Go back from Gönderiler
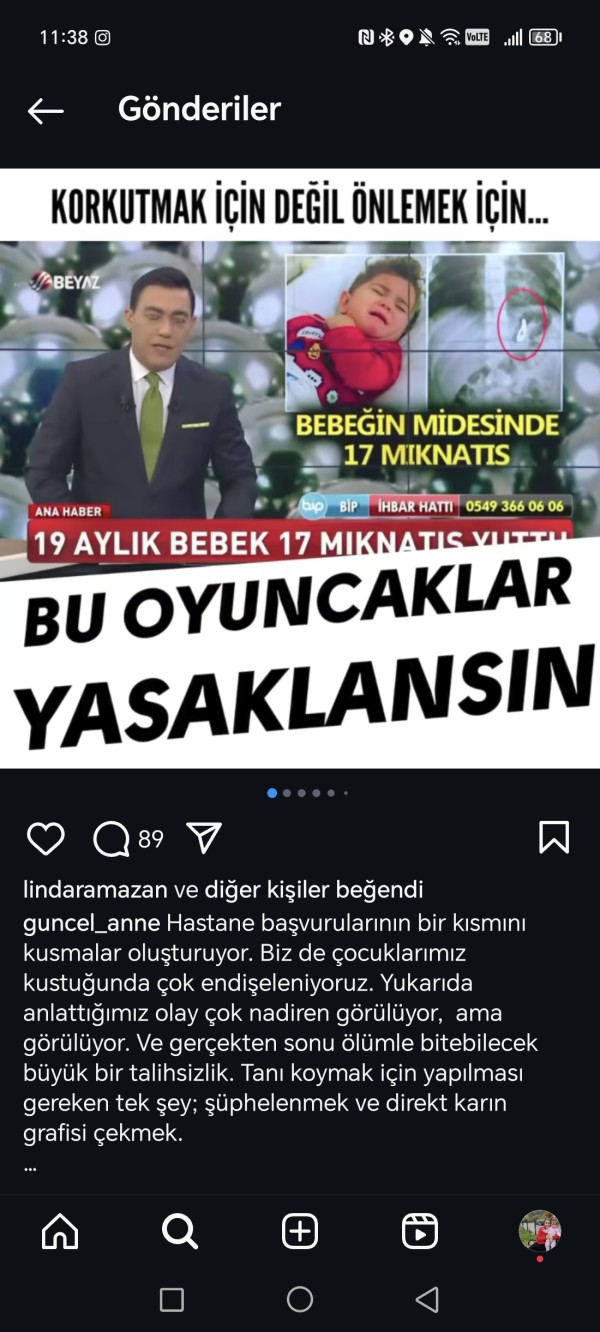 [45, 111]
